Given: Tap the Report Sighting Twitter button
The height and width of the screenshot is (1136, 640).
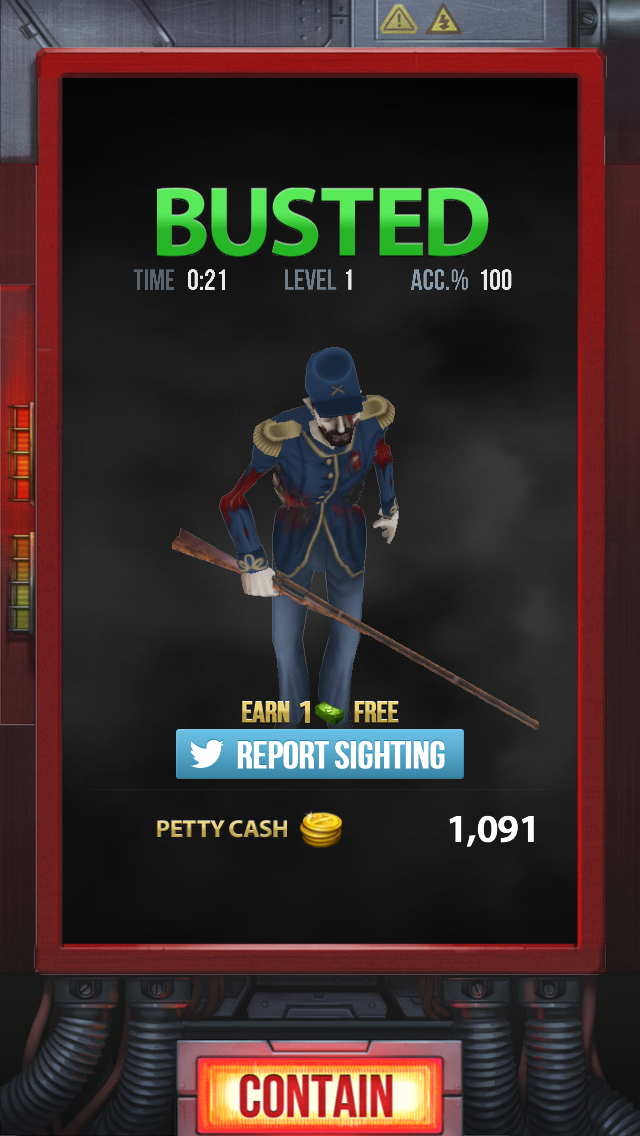Looking at the screenshot, I should pyautogui.click(x=320, y=754).
